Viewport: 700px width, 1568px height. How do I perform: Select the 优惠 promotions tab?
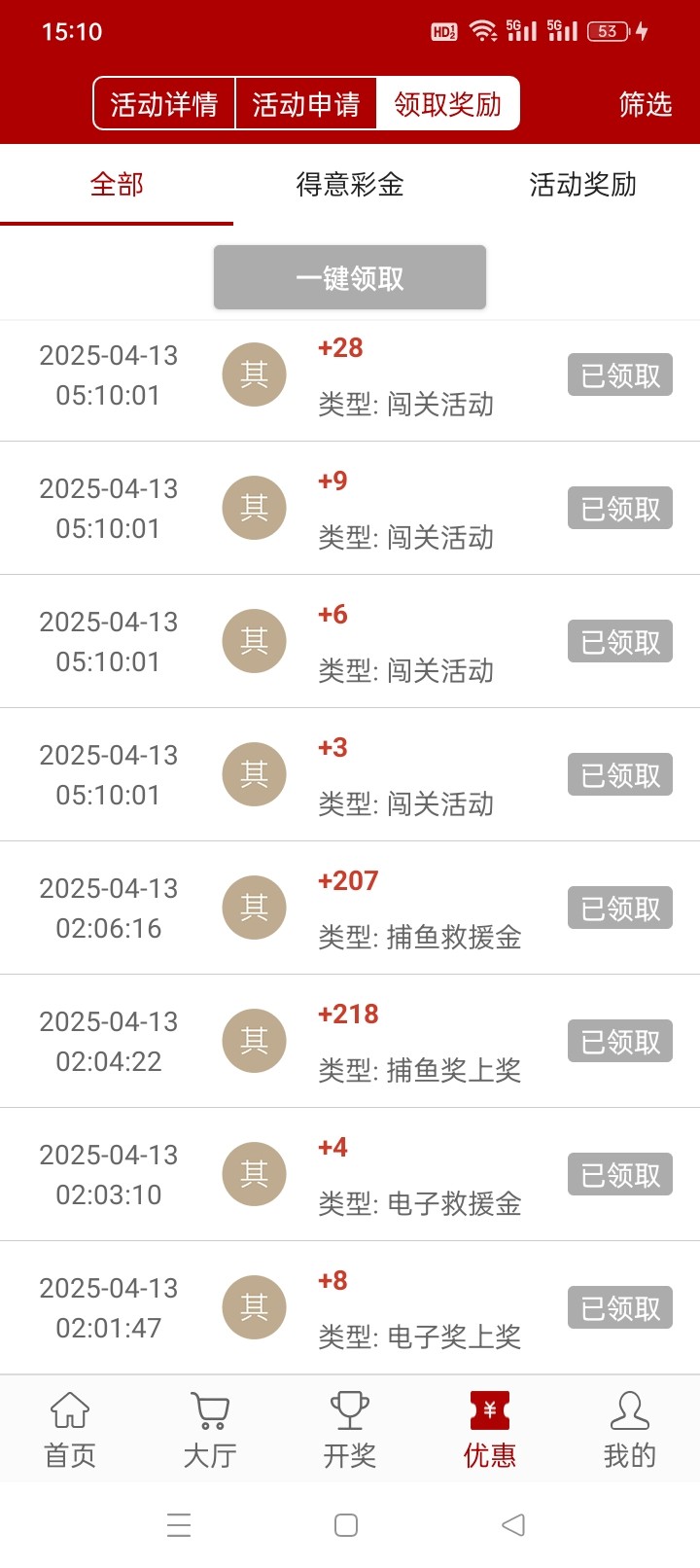[x=490, y=1429]
